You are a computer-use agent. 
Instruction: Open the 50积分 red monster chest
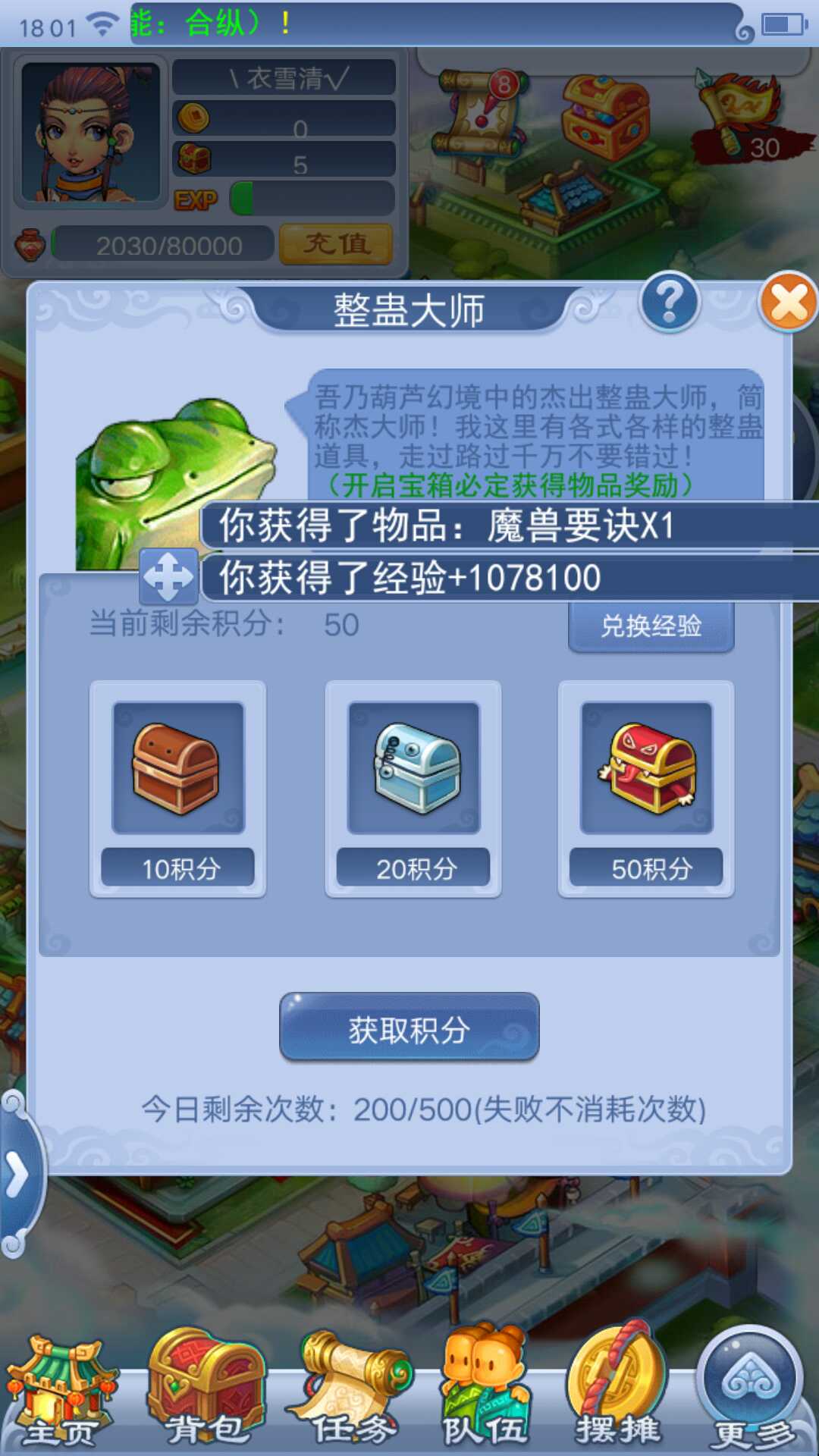pos(646,767)
